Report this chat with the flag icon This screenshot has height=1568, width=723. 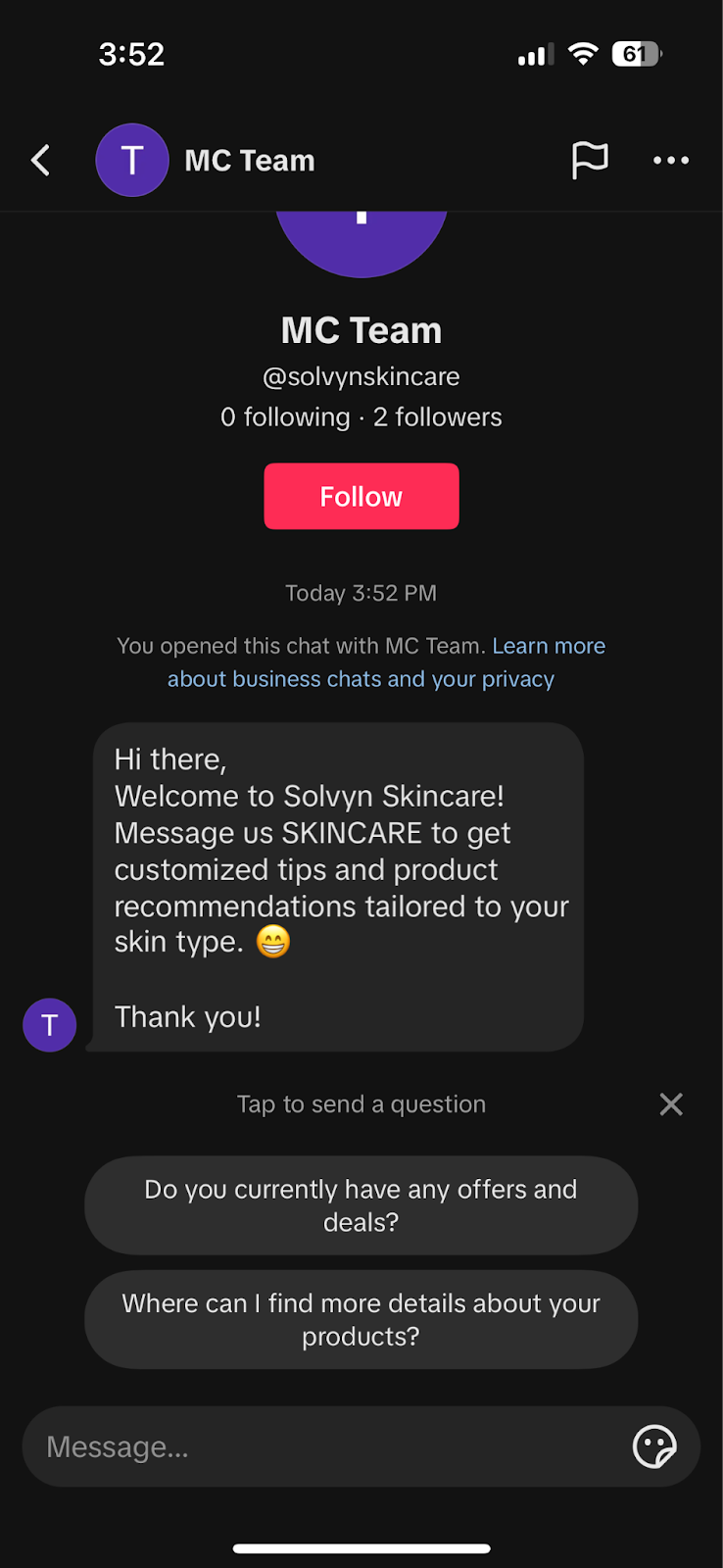(590, 160)
